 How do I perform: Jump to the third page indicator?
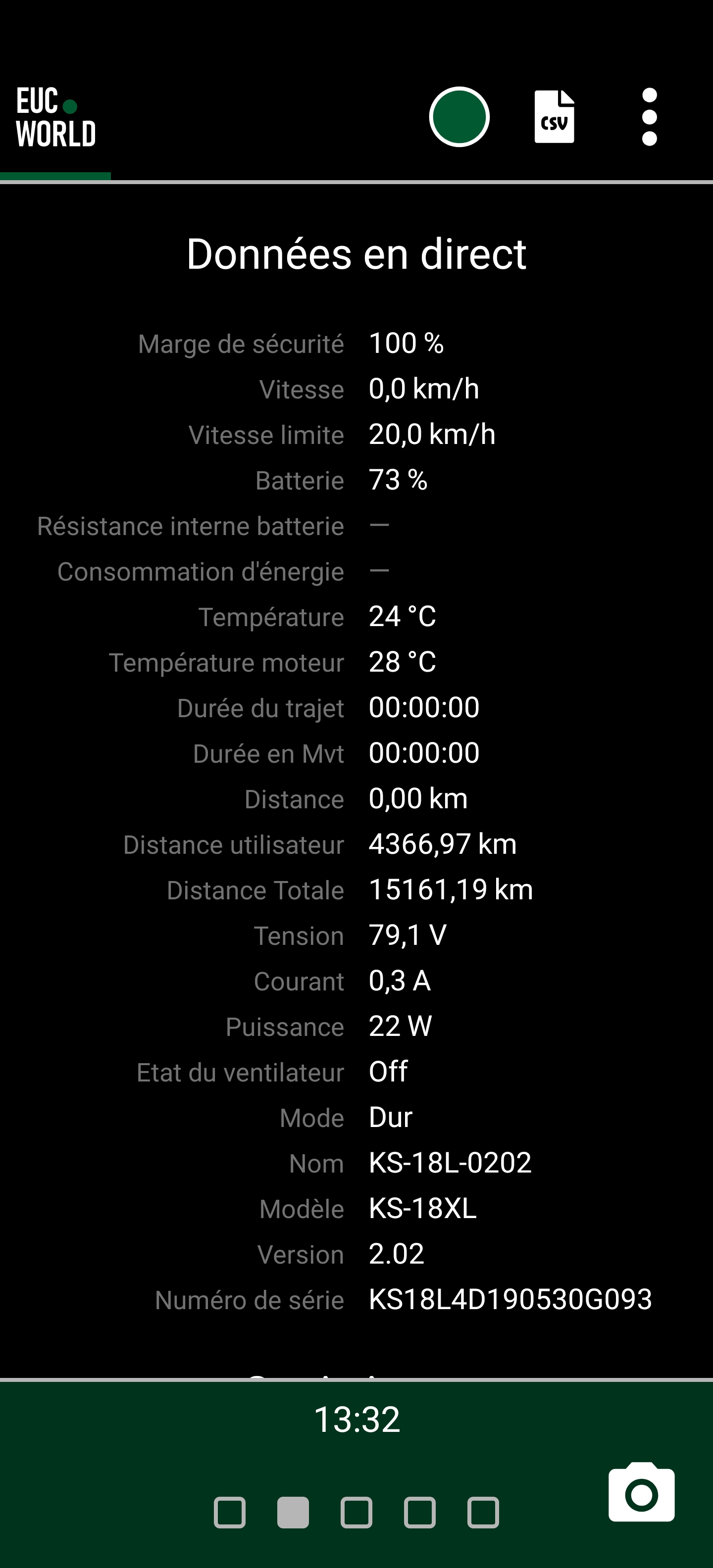tap(356, 1513)
